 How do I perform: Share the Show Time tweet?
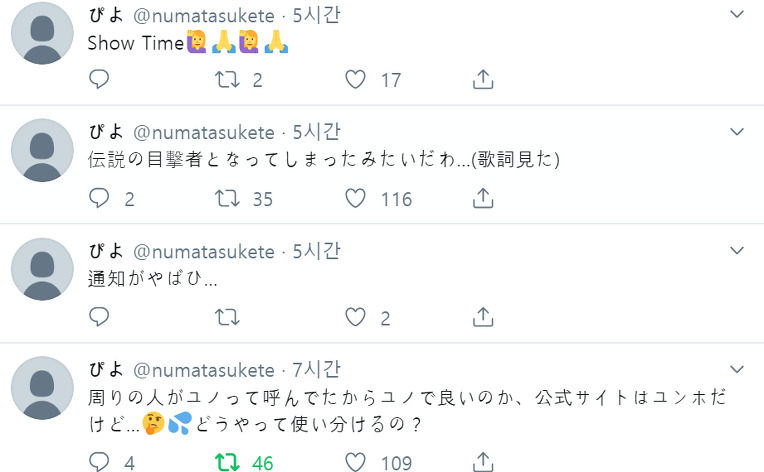pyautogui.click(x=483, y=79)
